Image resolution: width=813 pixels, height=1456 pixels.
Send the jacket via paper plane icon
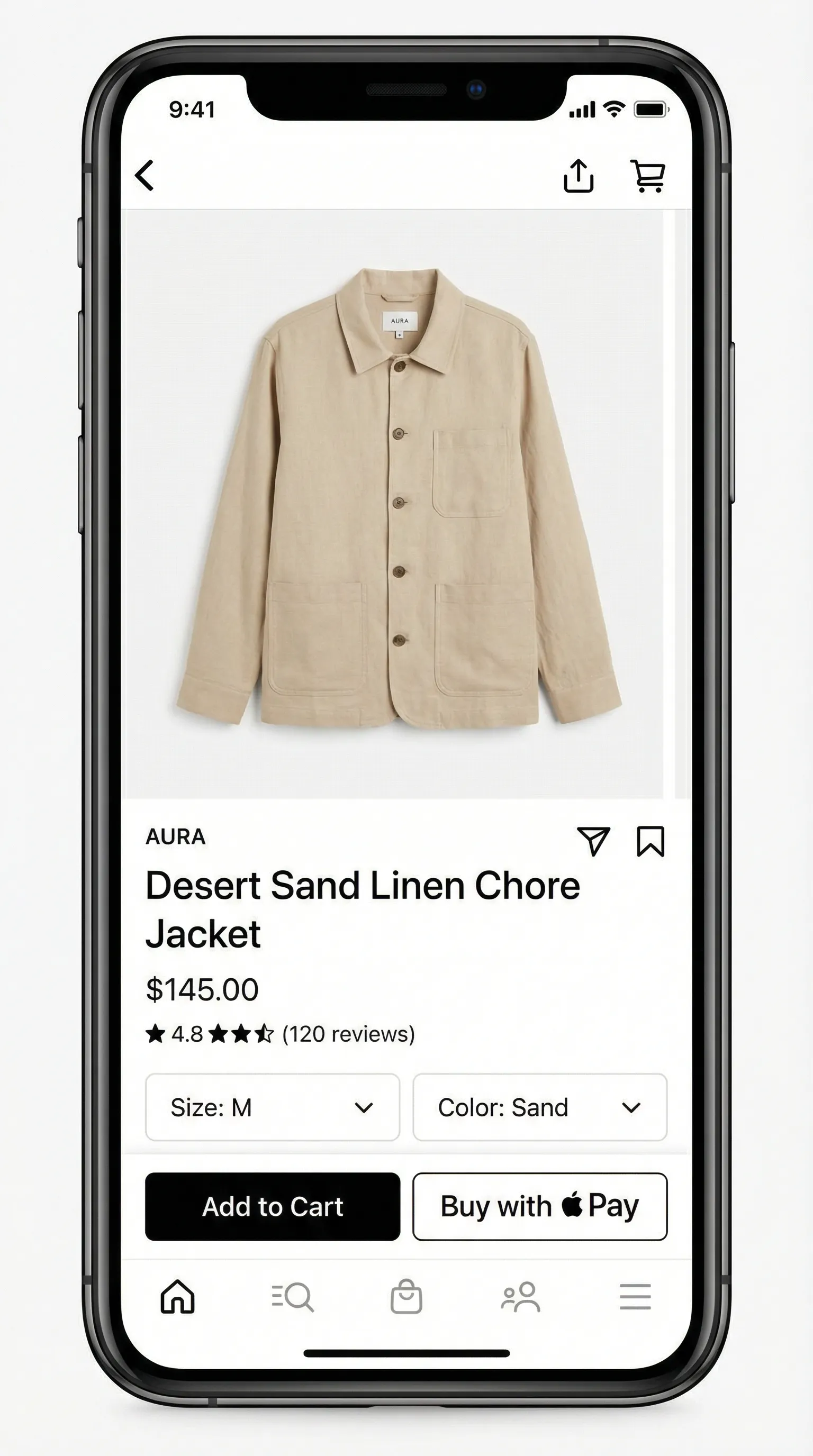coord(592,841)
